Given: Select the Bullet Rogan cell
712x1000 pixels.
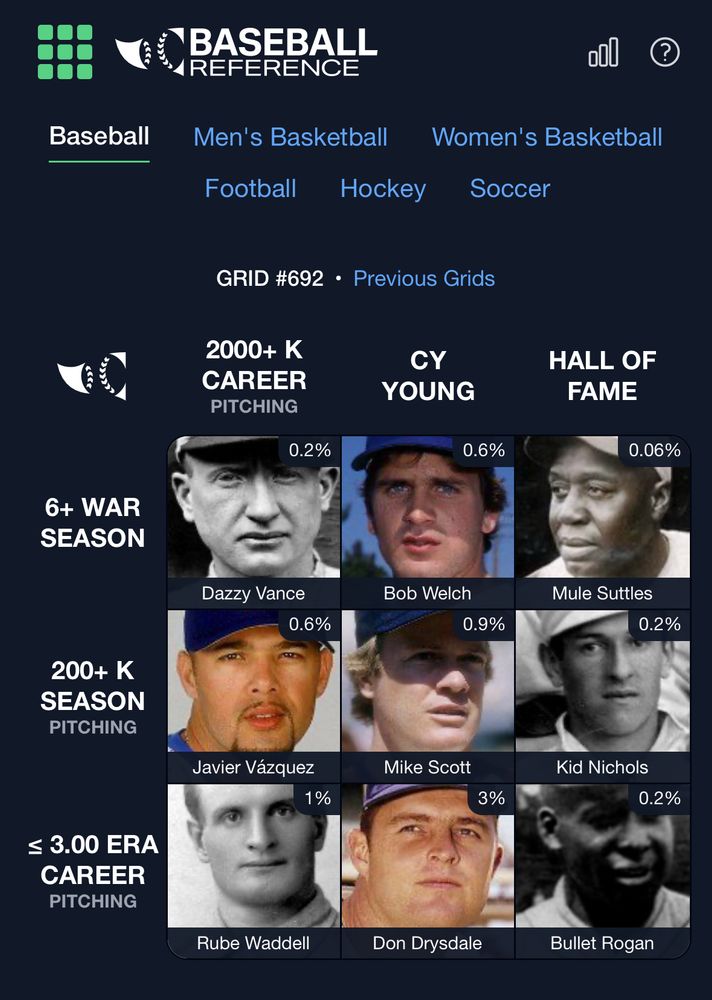Looking at the screenshot, I should click(602, 870).
